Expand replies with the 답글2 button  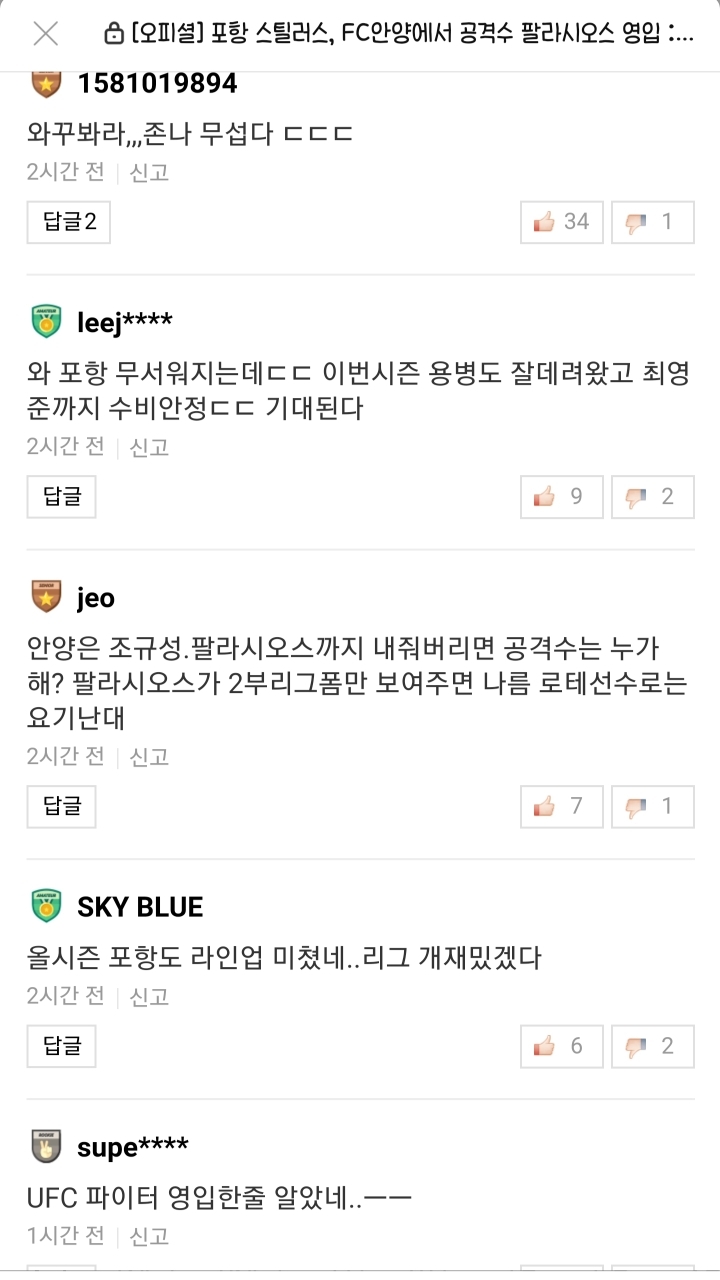pyautogui.click(x=67, y=222)
